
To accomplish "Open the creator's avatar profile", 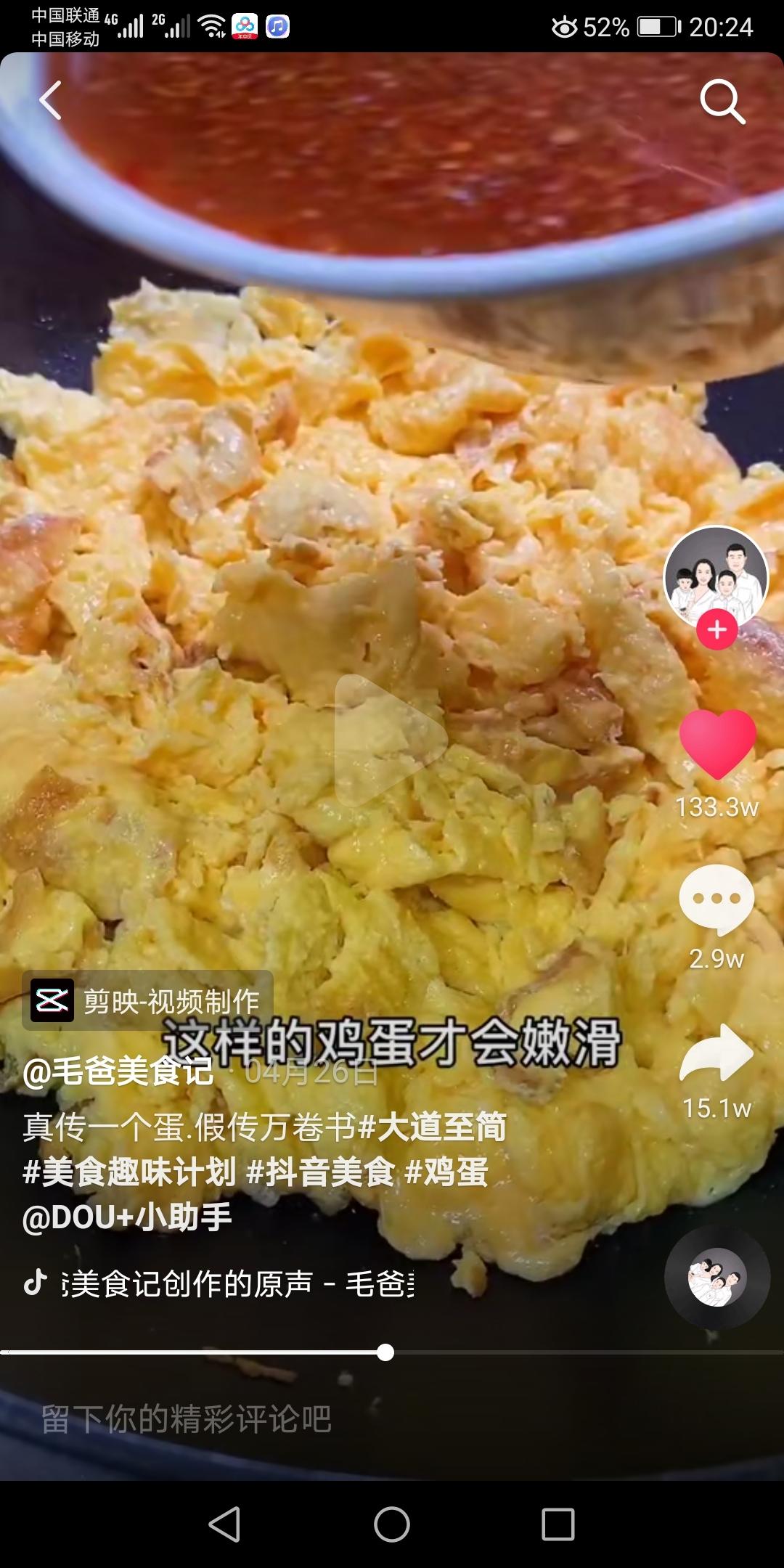I will (x=716, y=577).
